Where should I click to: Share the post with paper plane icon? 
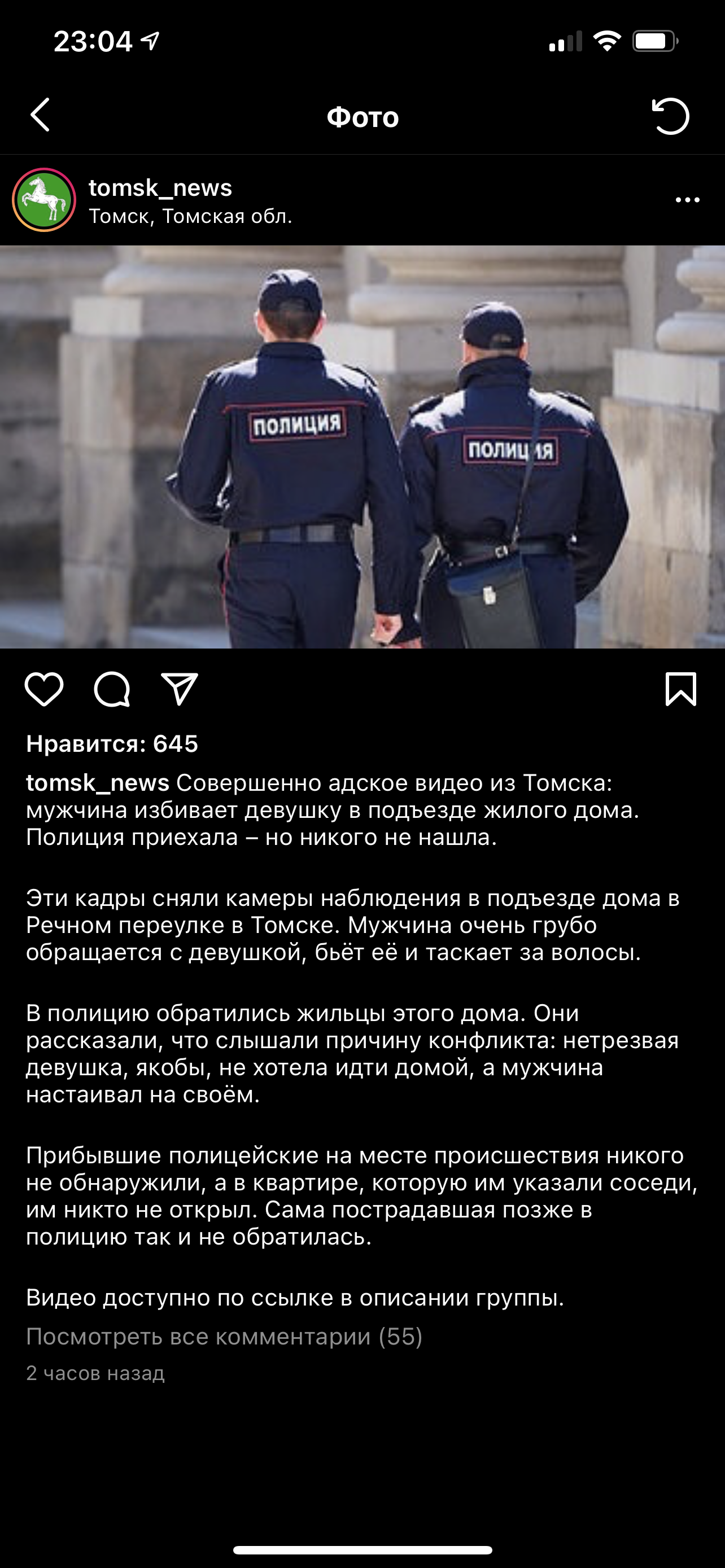tap(180, 690)
